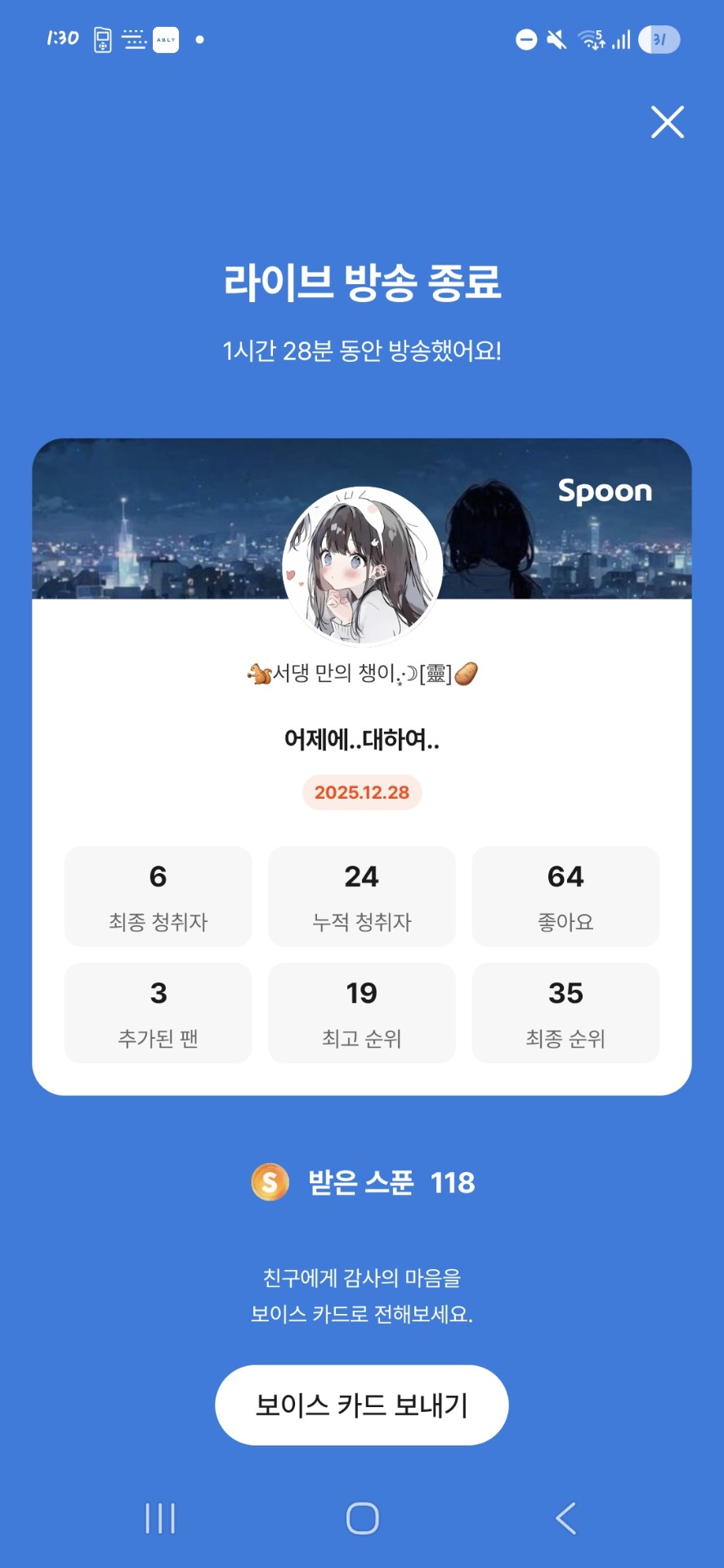Close the live broadcast ended screen
This screenshot has height=1568, width=724.
pyautogui.click(x=667, y=122)
